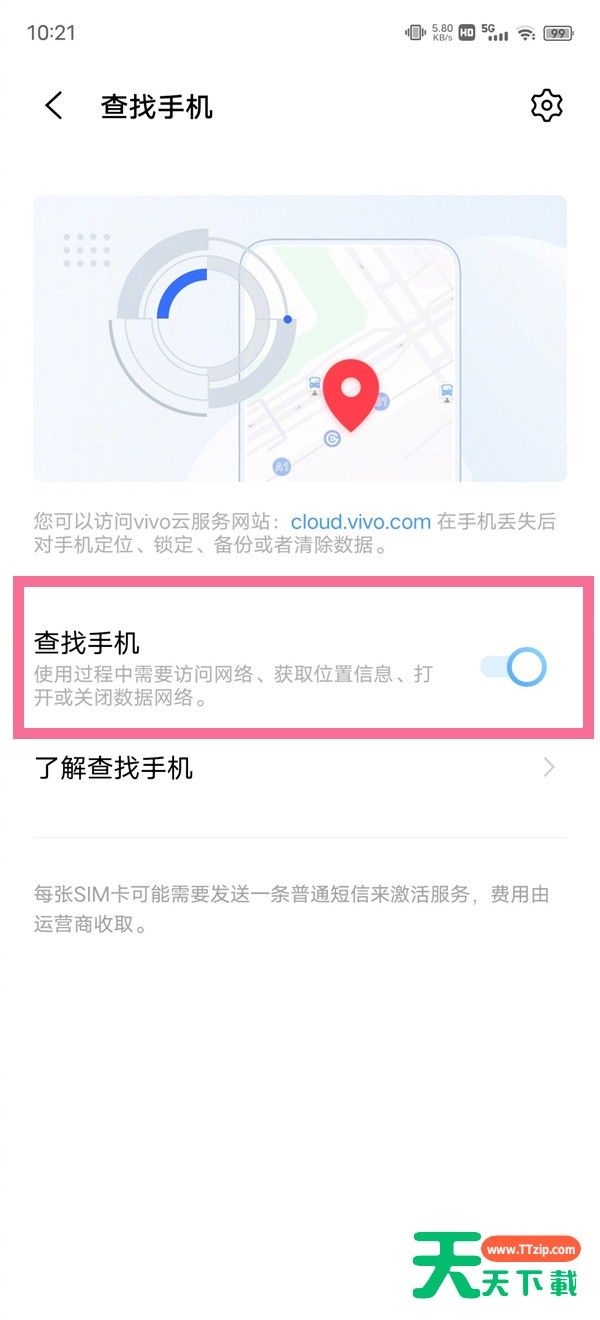Image resolution: width=600 pixels, height=1320 pixels.
Task: Open 了解查找手机 row
Action: tap(300, 768)
